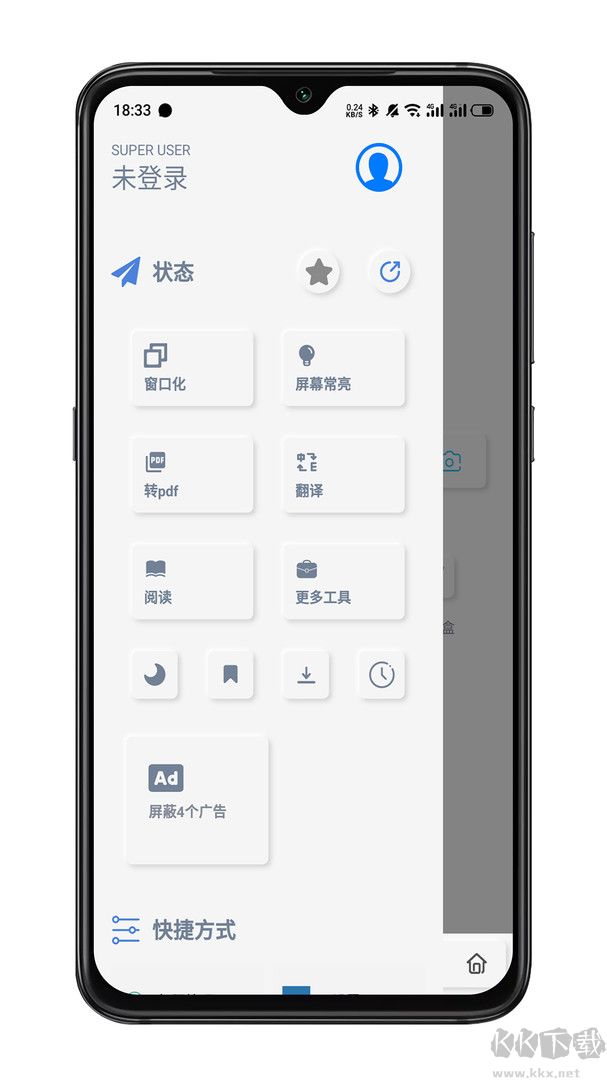Screen dimensions: 607x1080
Task: Open the 转pdf tool
Action: coord(192,475)
